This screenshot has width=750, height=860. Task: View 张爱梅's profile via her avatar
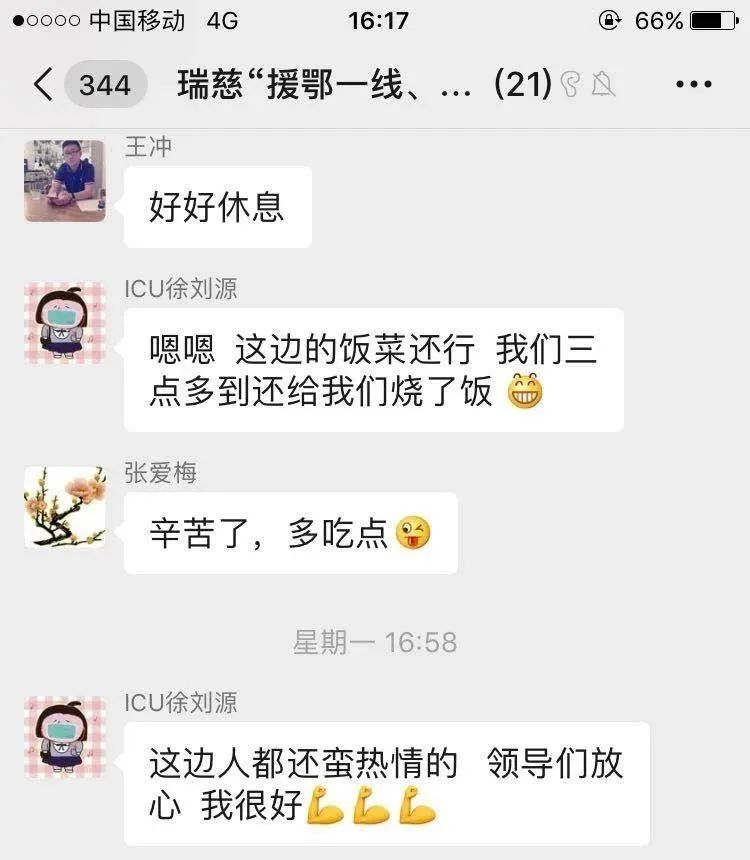pos(65,507)
